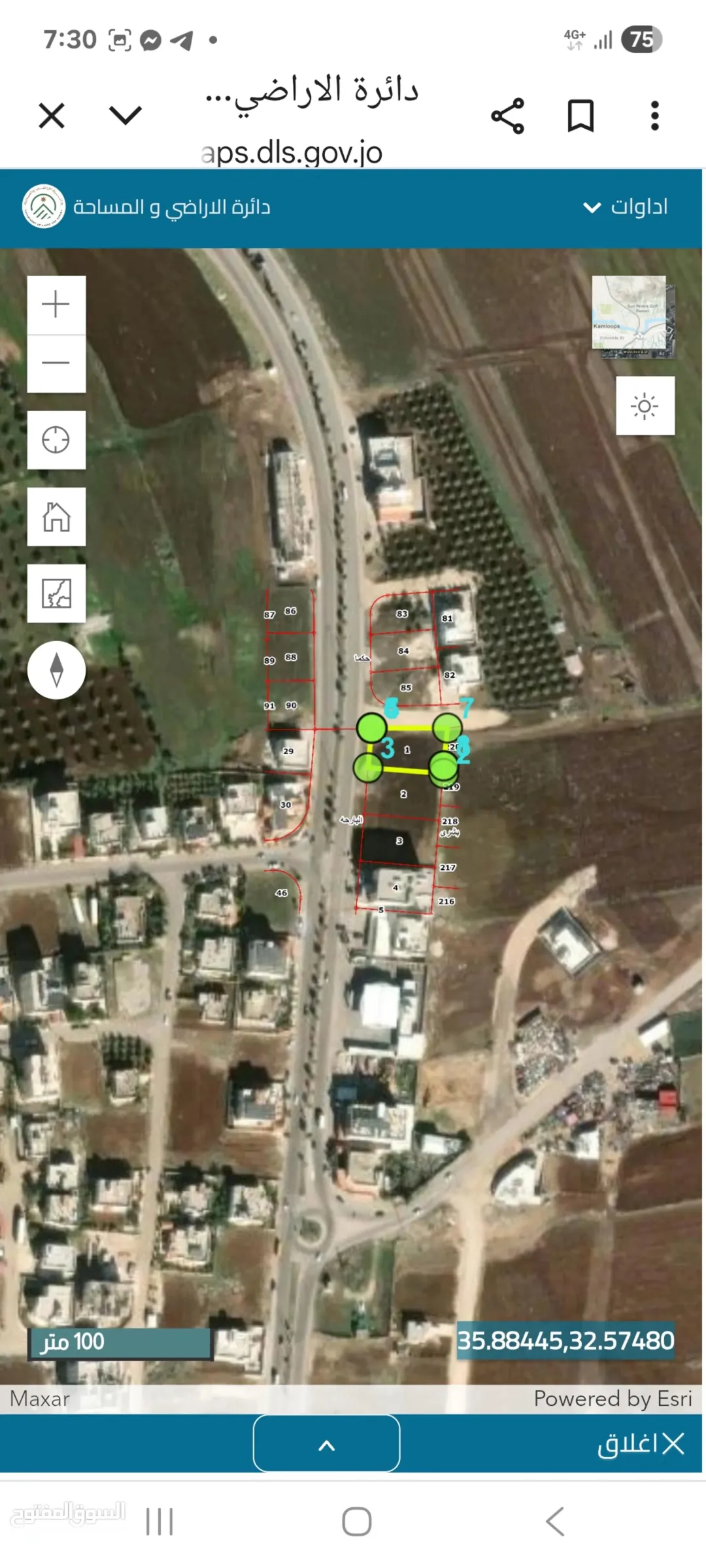Open recent apps from navigation bar

(x=160, y=1522)
